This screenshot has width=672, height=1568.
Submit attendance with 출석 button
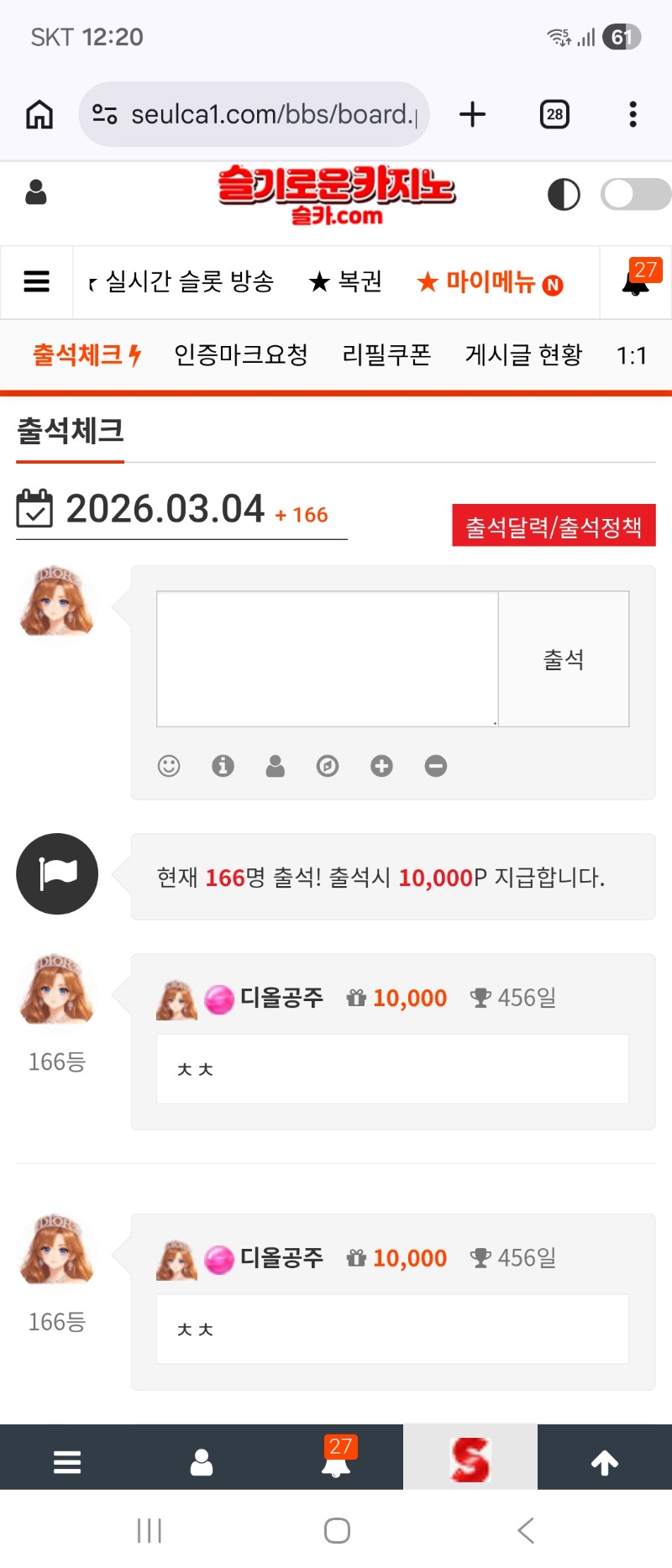click(x=564, y=658)
